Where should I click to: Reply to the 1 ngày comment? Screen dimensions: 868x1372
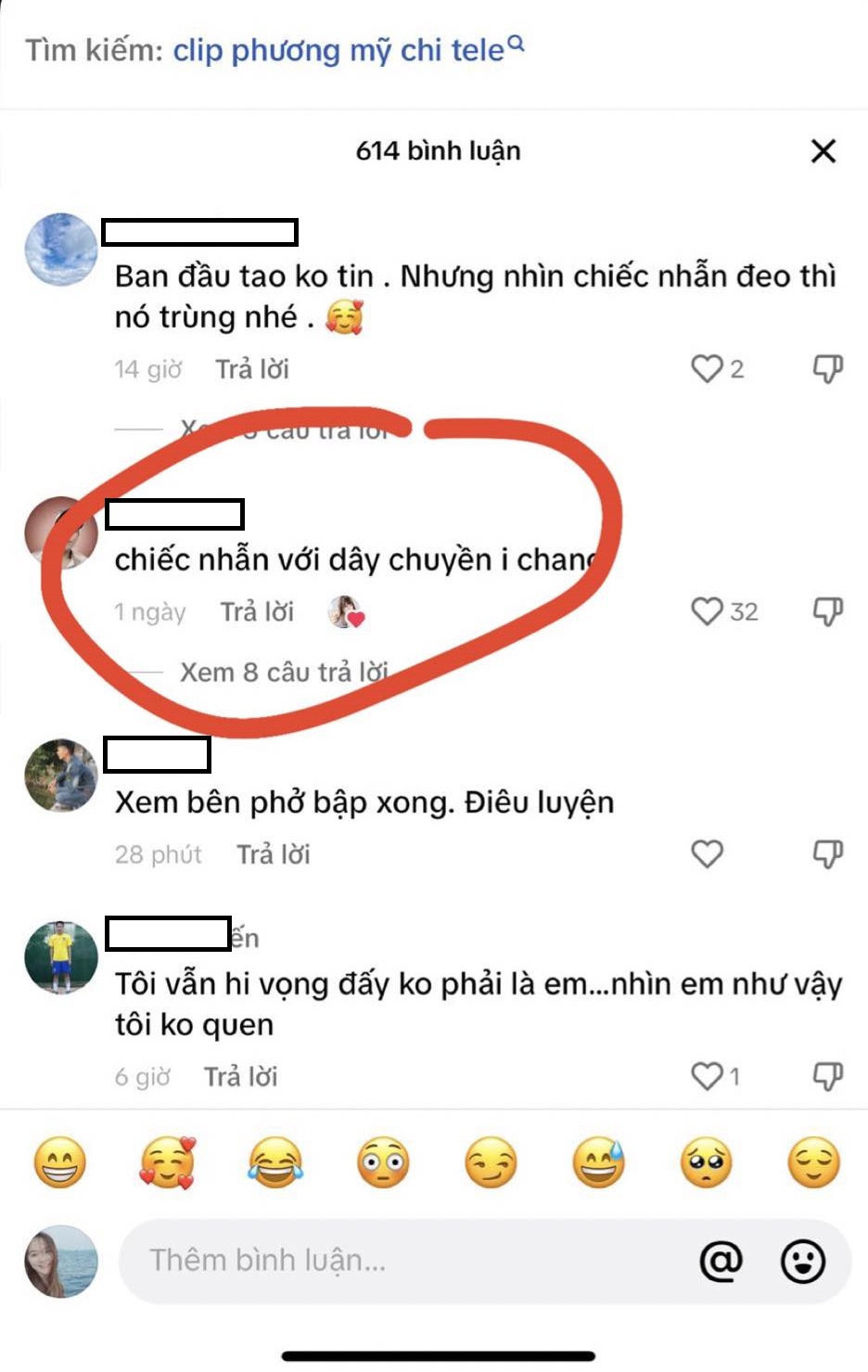(x=257, y=611)
